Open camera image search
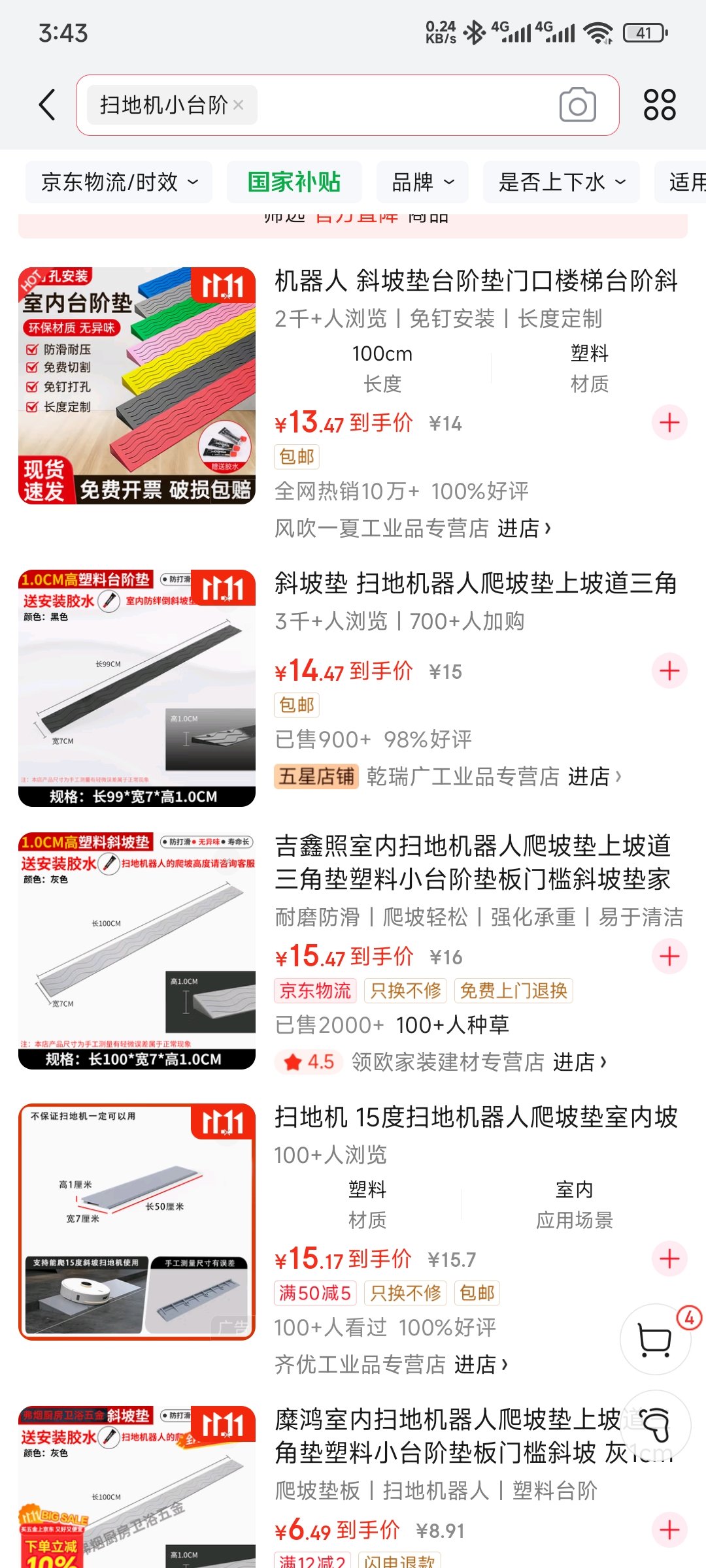 tap(577, 105)
